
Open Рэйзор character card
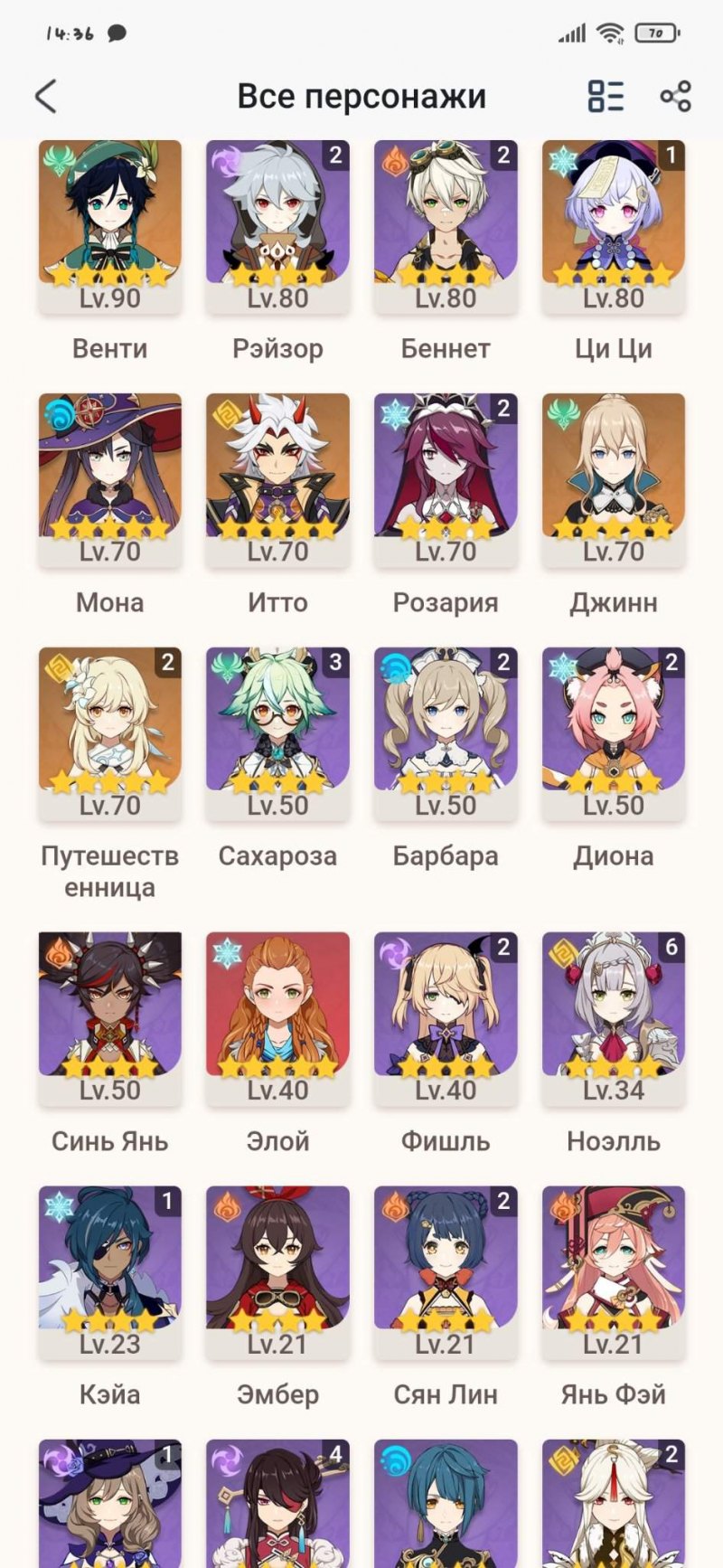click(277, 226)
